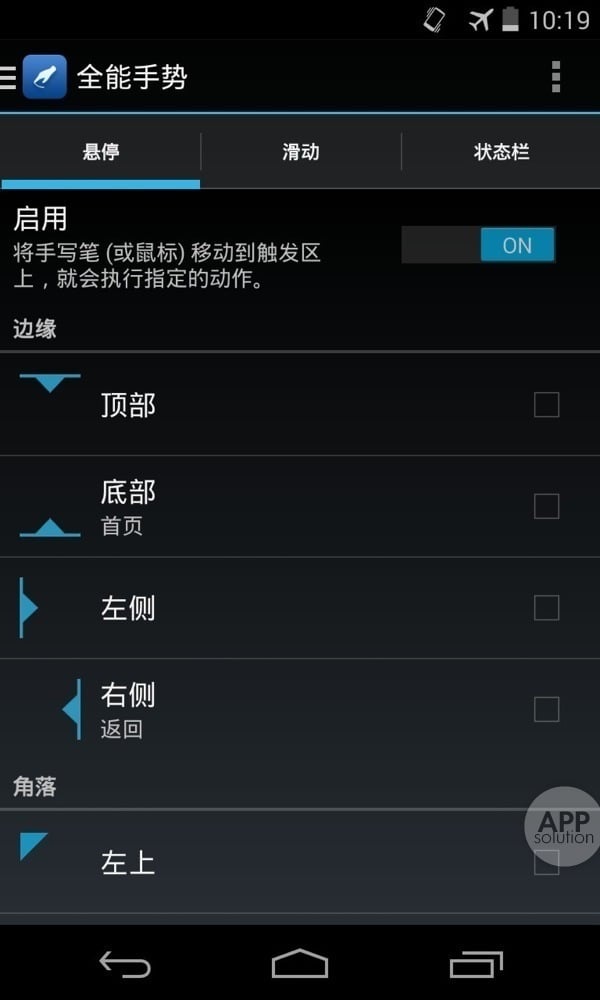Go back using system back button
Image resolution: width=600 pixels, height=1000 pixels.
pyautogui.click(x=125, y=964)
